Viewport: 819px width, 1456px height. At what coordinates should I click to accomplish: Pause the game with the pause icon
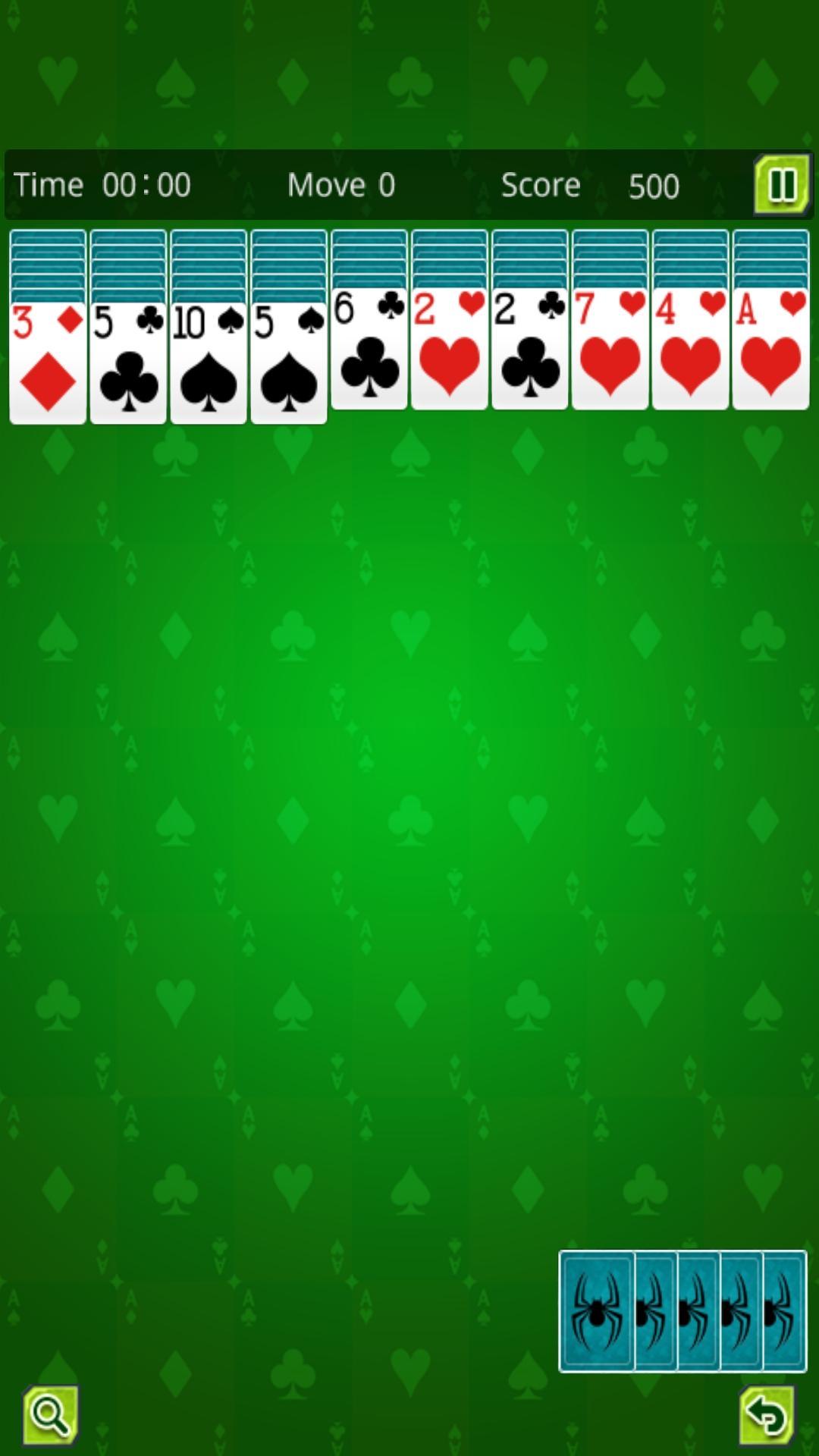click(x=782, y=184)
